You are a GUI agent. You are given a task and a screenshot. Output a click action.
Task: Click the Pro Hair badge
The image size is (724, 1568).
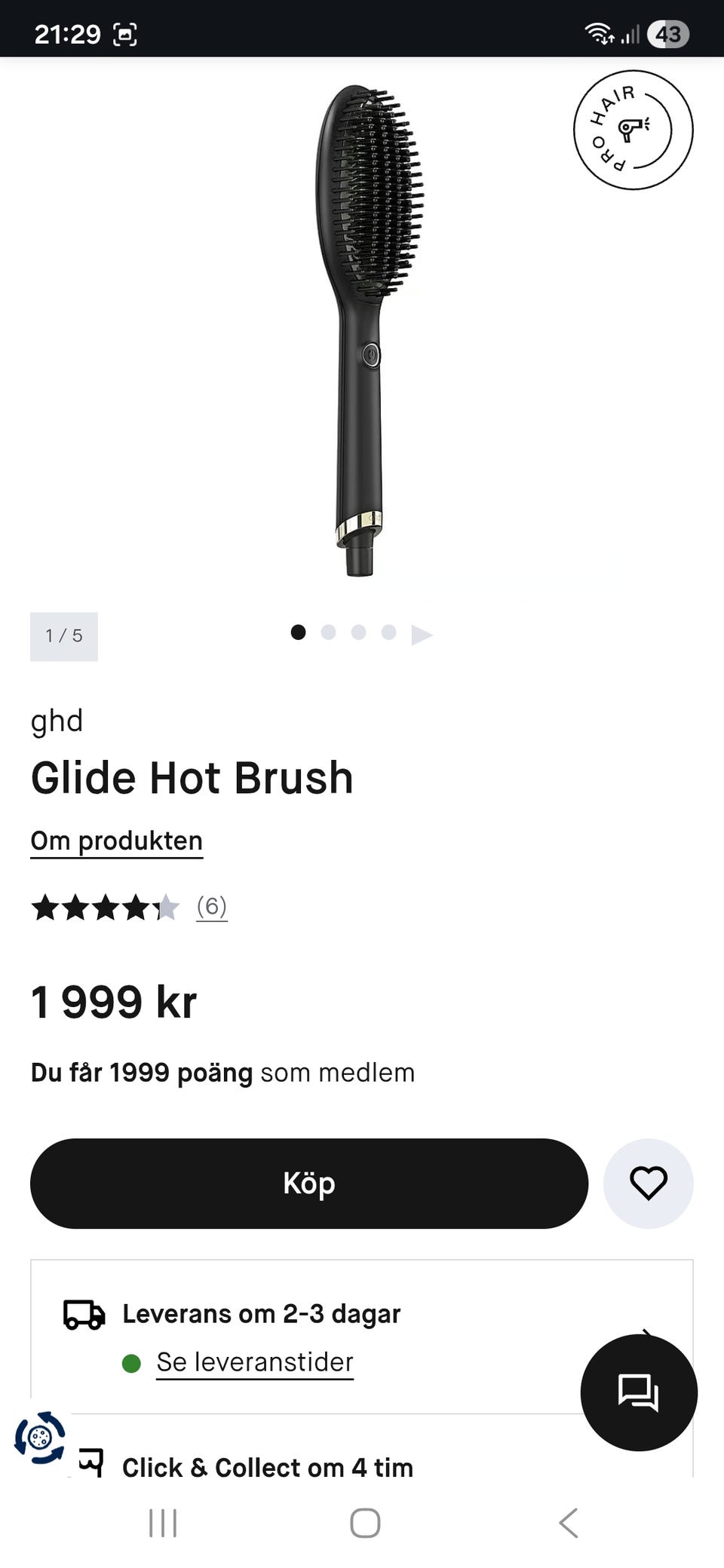[632, 130]
